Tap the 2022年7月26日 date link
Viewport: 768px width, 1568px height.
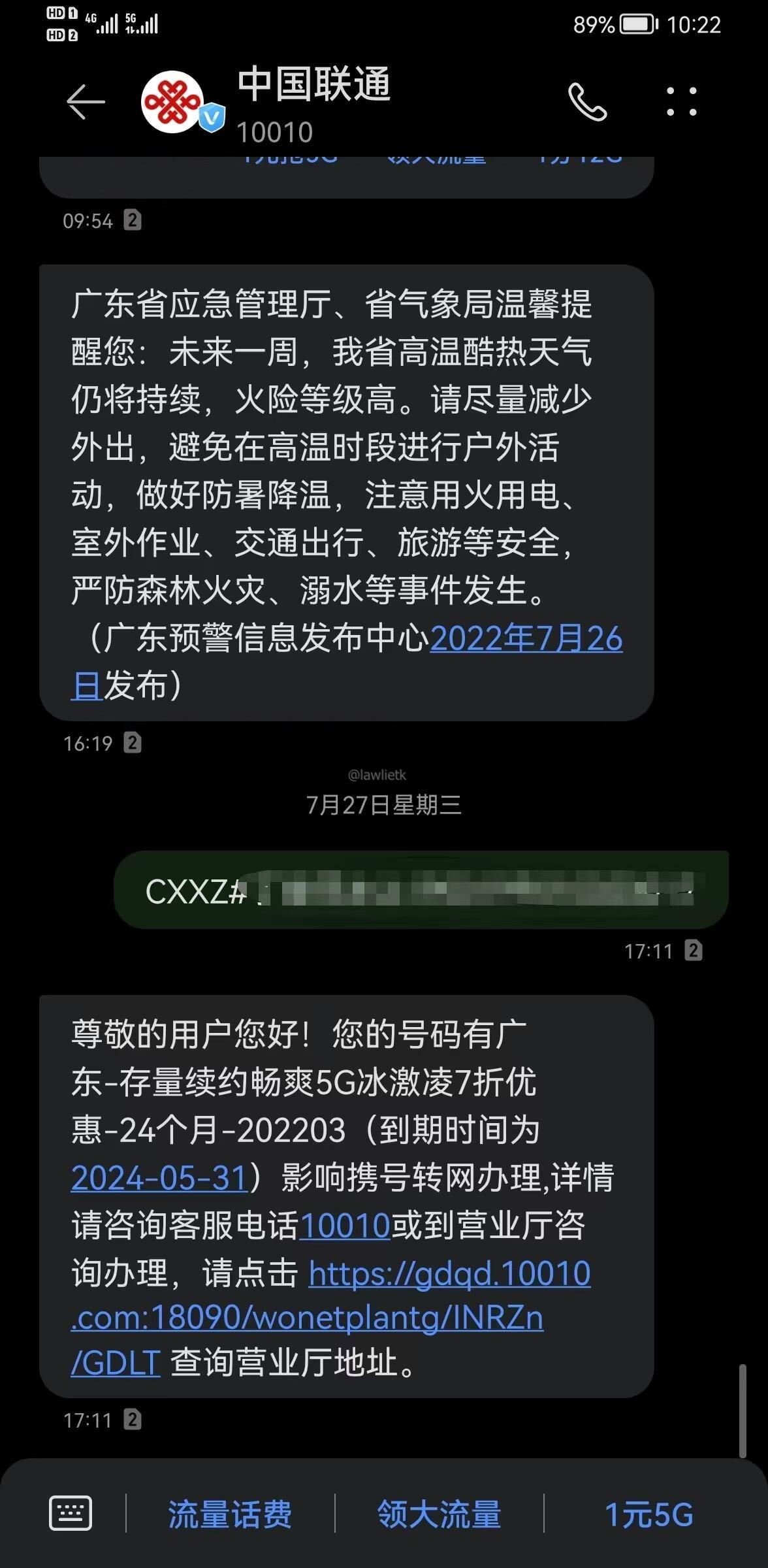[x=526, y=638]
